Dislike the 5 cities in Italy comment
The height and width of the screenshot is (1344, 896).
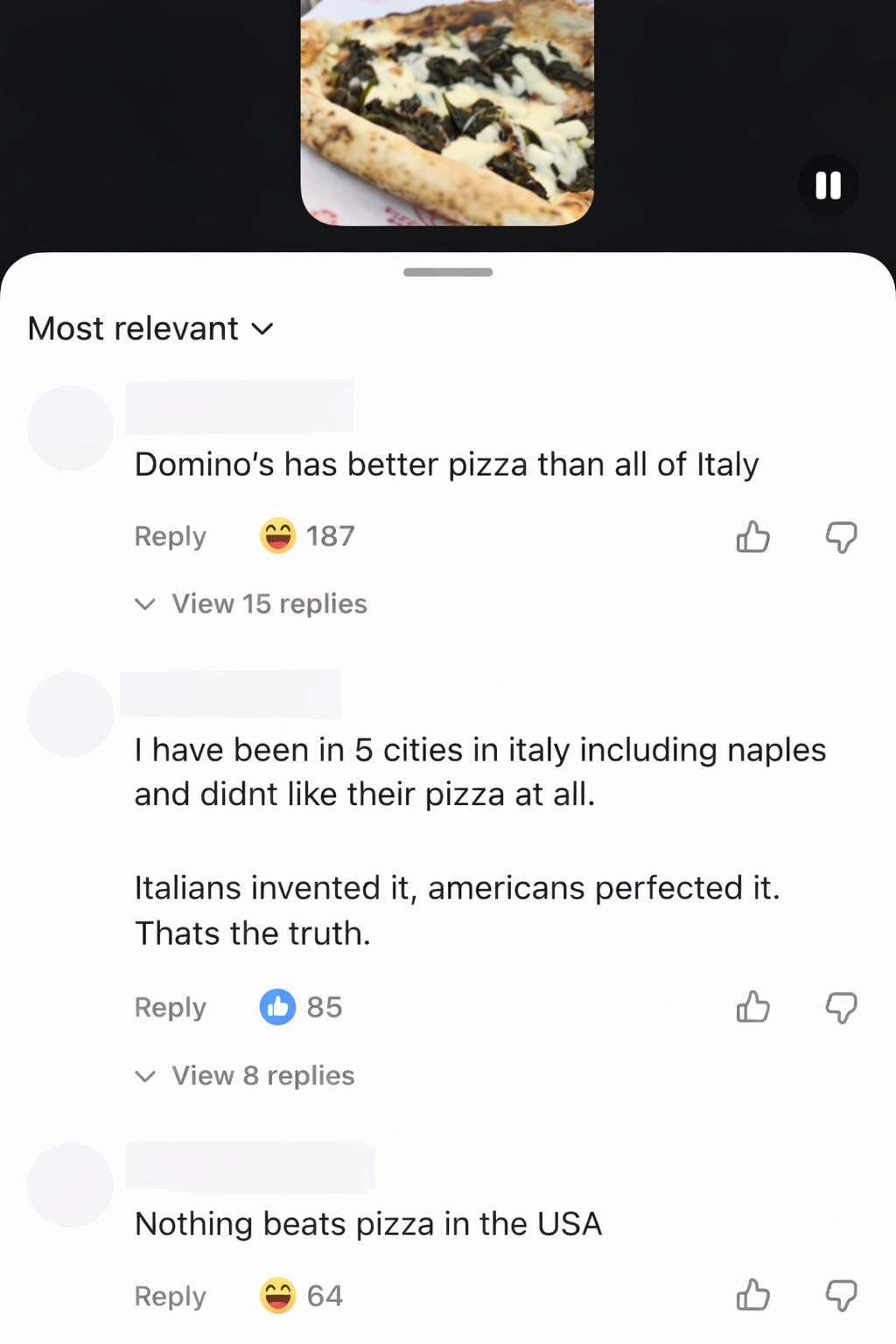[842, 1007]
